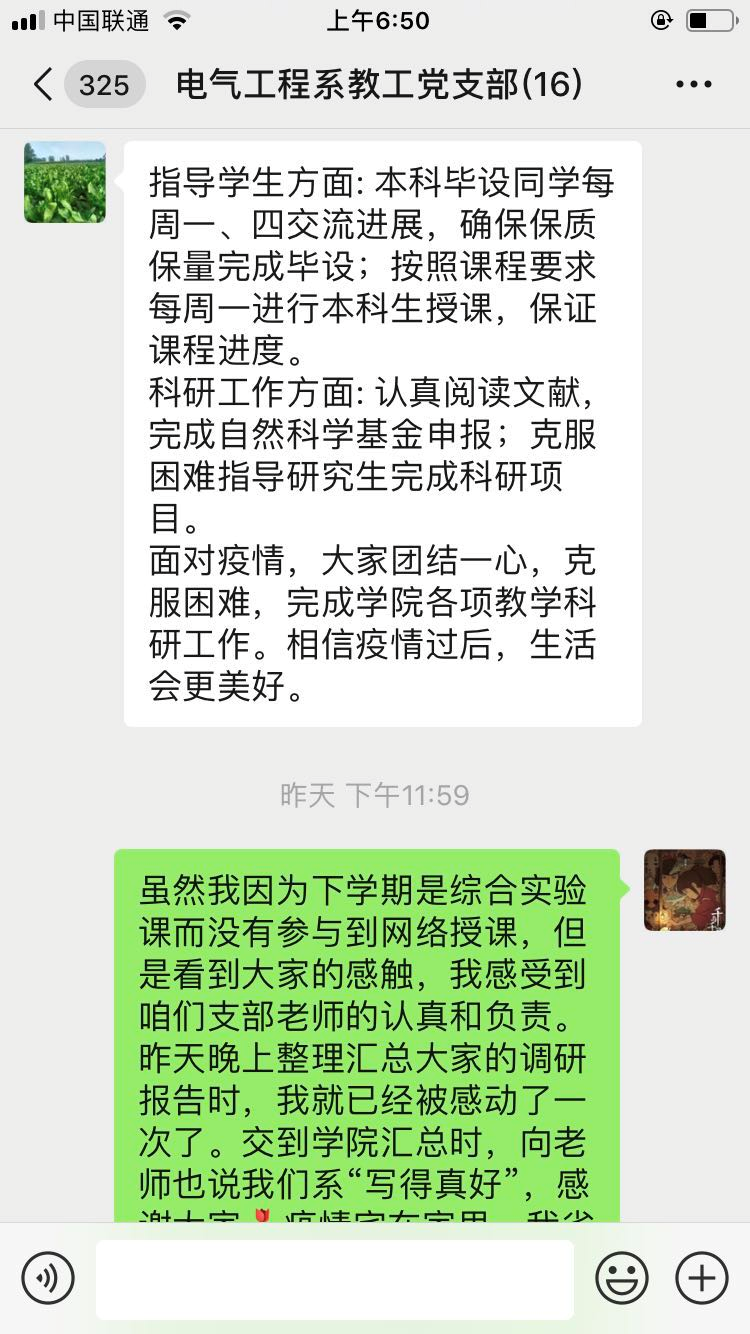
Task: Open my own avatar beside the green message
Action: [x=684, y=890]
